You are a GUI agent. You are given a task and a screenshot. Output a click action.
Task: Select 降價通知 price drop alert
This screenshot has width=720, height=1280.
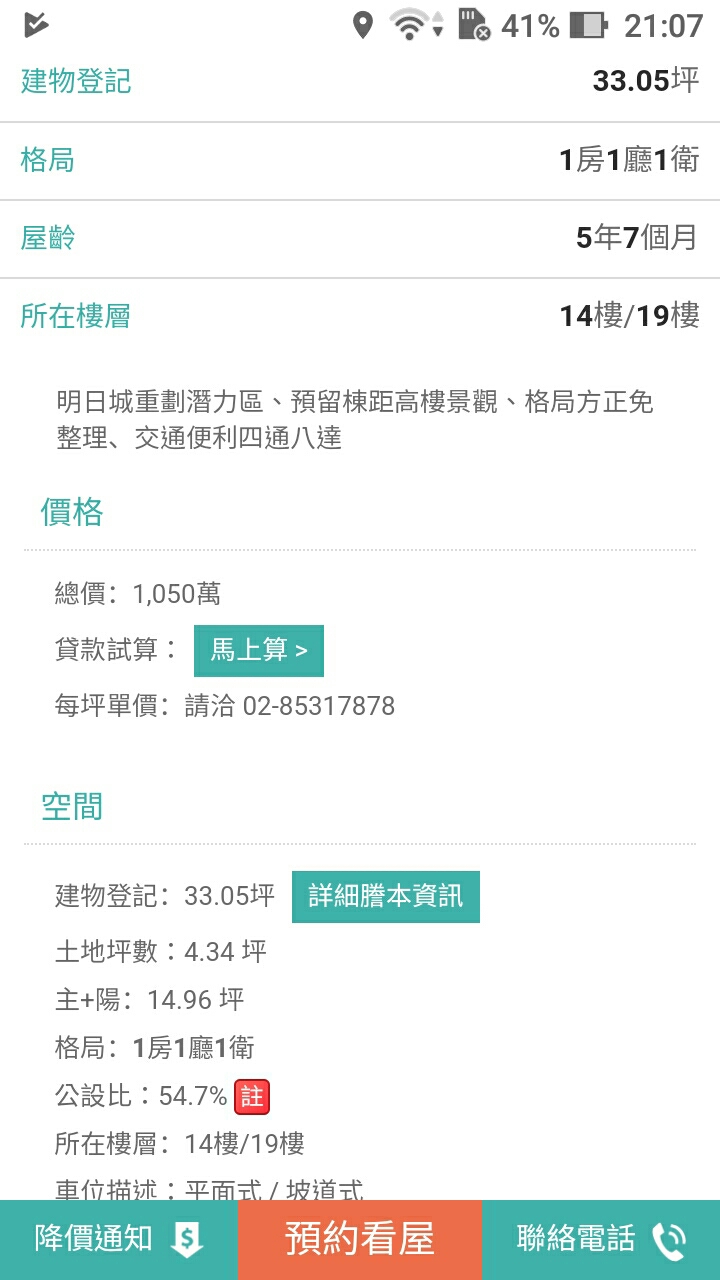119,1239
